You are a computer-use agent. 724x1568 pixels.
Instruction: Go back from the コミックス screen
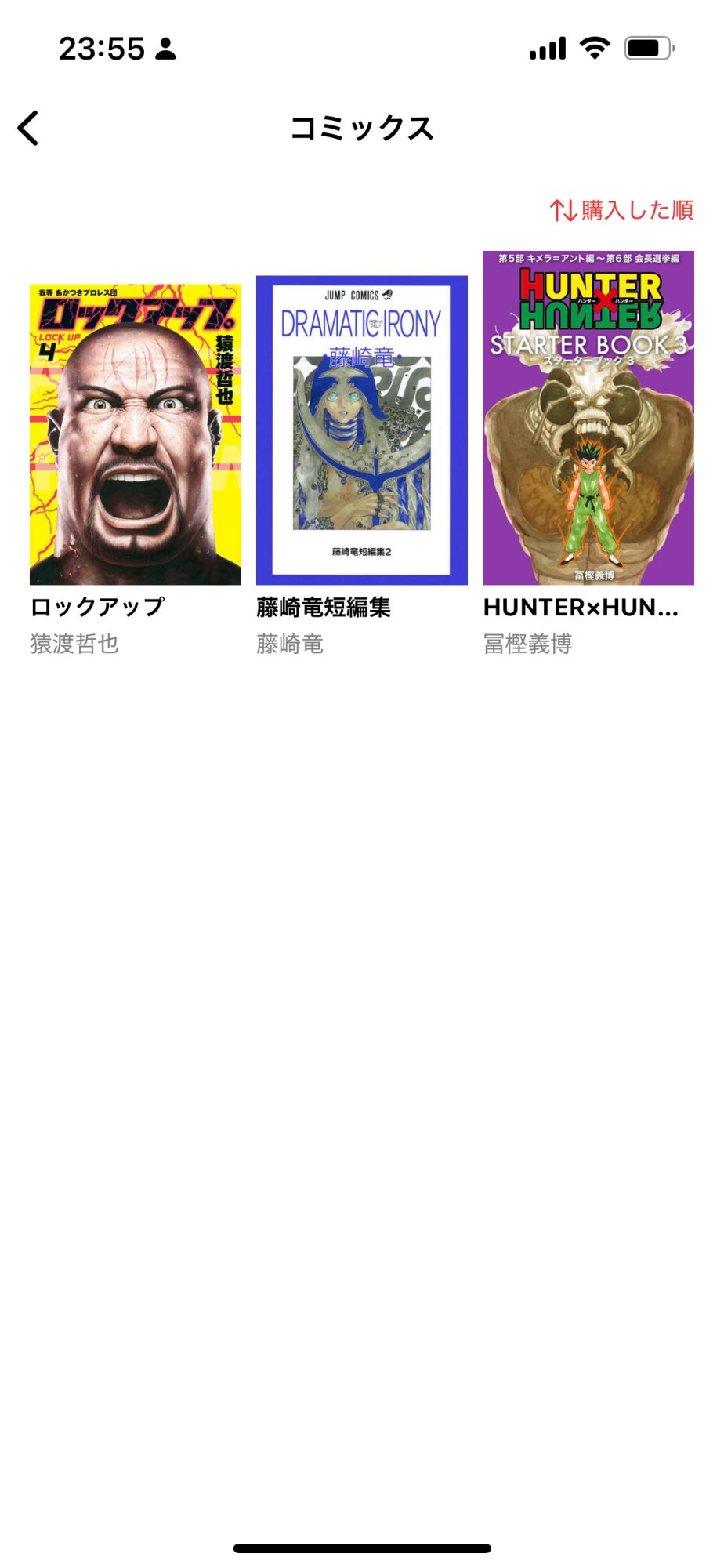[x=29, y=128]
